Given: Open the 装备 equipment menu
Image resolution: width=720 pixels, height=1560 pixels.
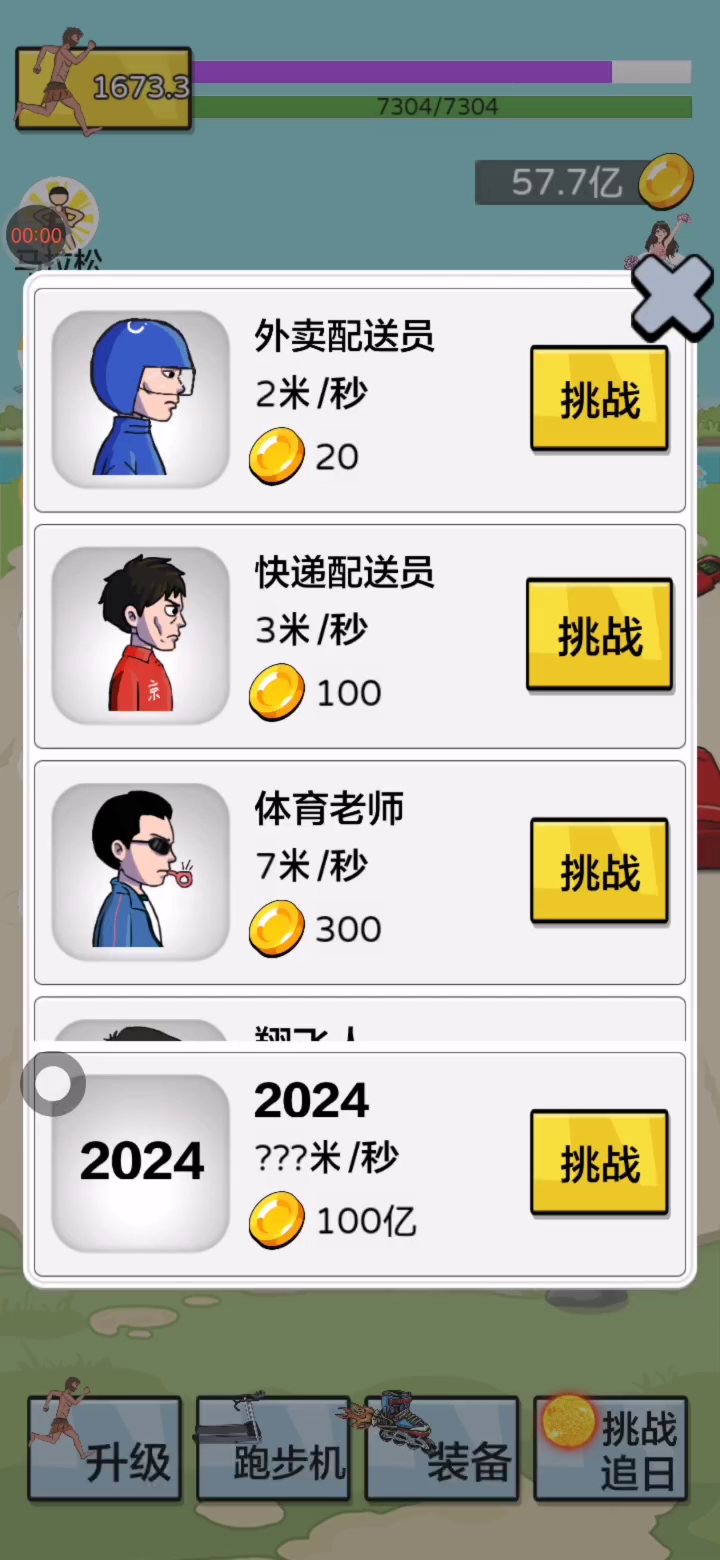Looking at the screenshot, I should 442,1449.
